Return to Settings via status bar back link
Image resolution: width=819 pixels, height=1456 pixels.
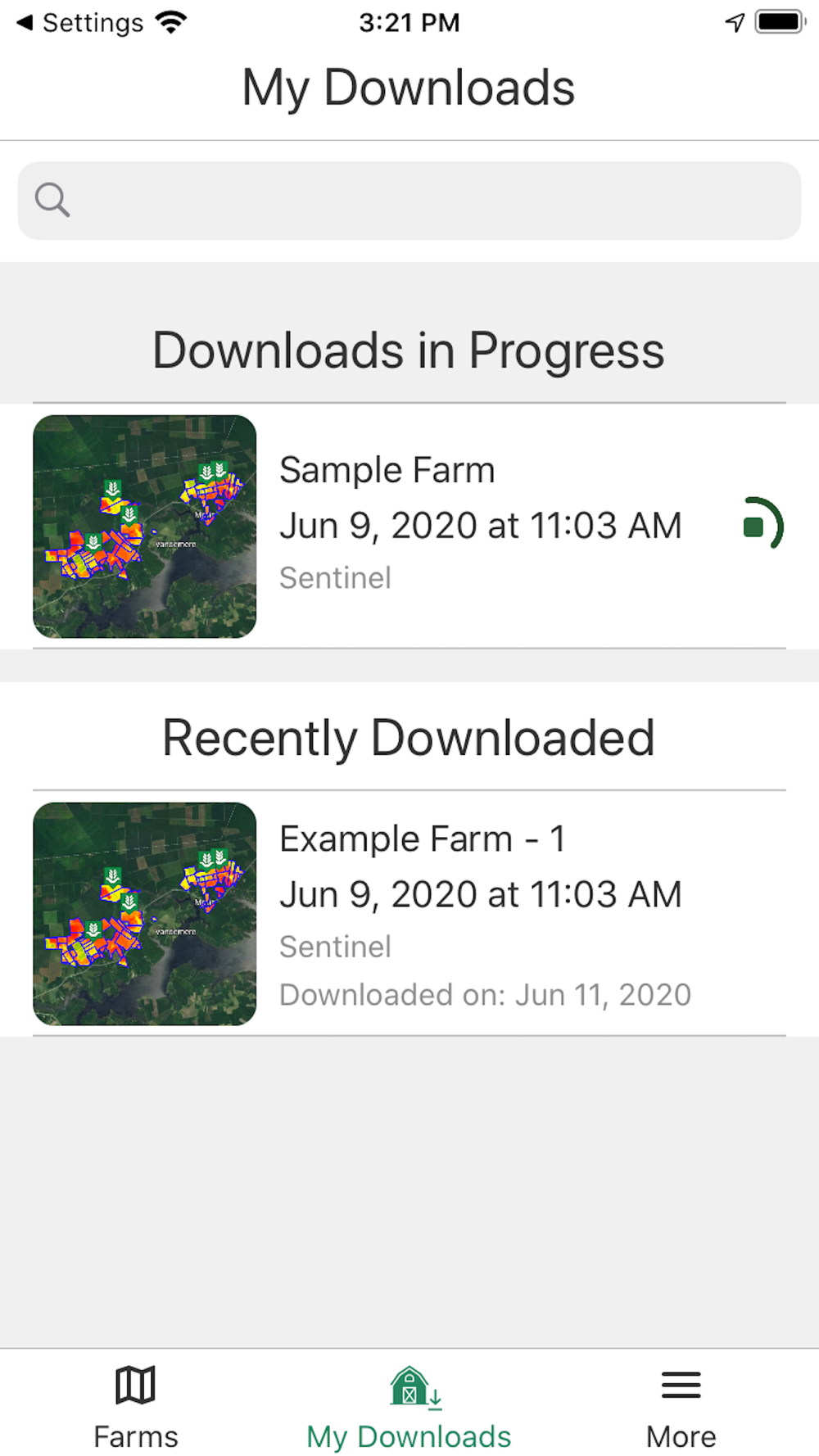click(80, 23)
